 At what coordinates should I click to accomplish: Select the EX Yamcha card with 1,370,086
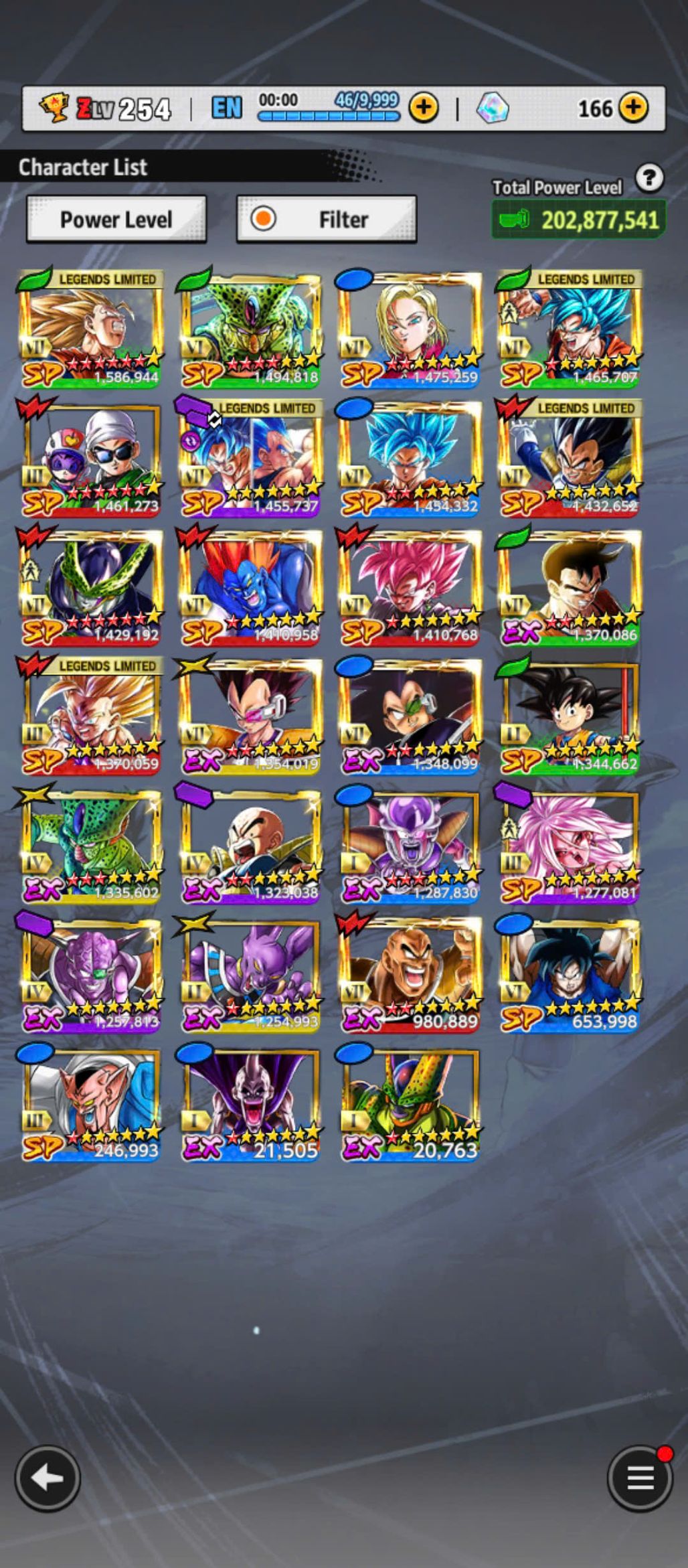(569, 588)
